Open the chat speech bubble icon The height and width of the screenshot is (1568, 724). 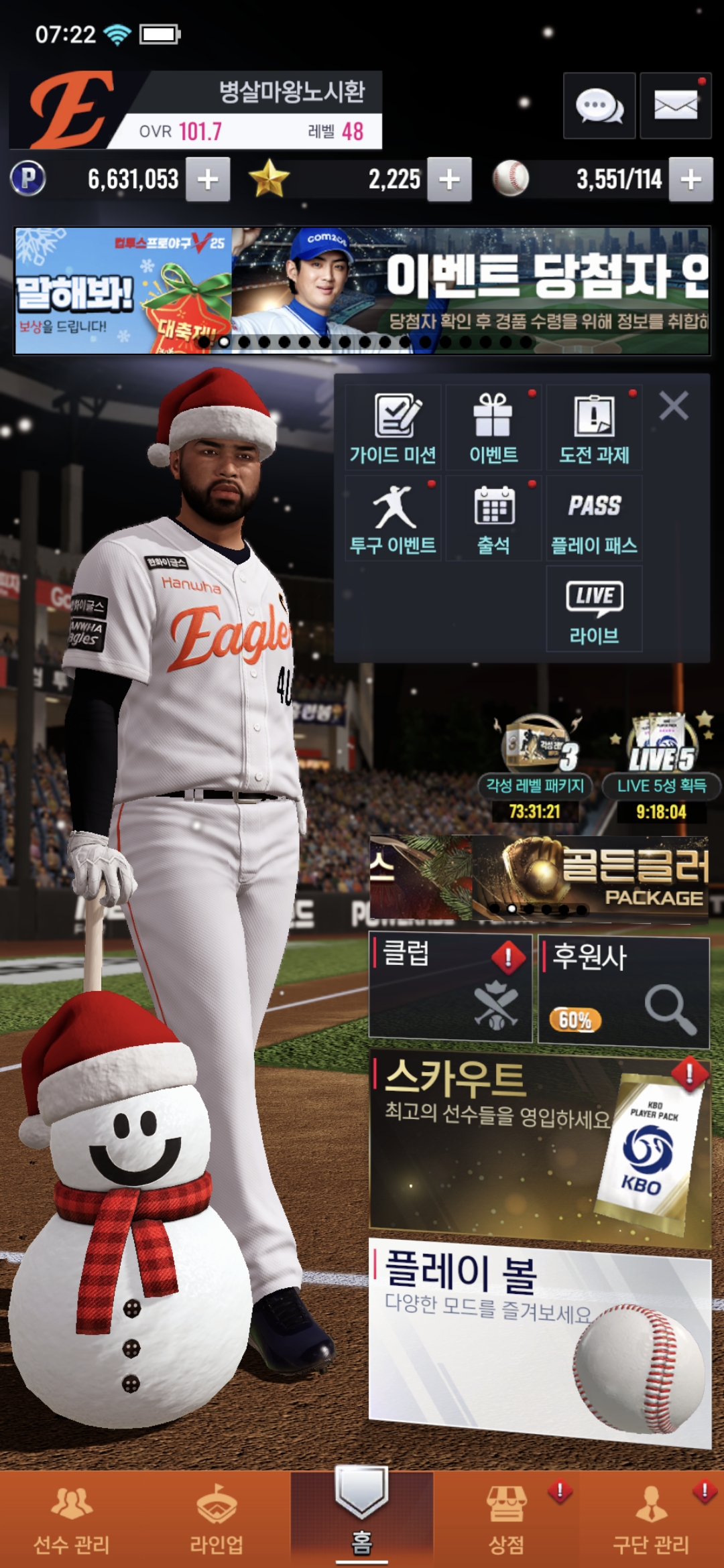click(599, 106)
